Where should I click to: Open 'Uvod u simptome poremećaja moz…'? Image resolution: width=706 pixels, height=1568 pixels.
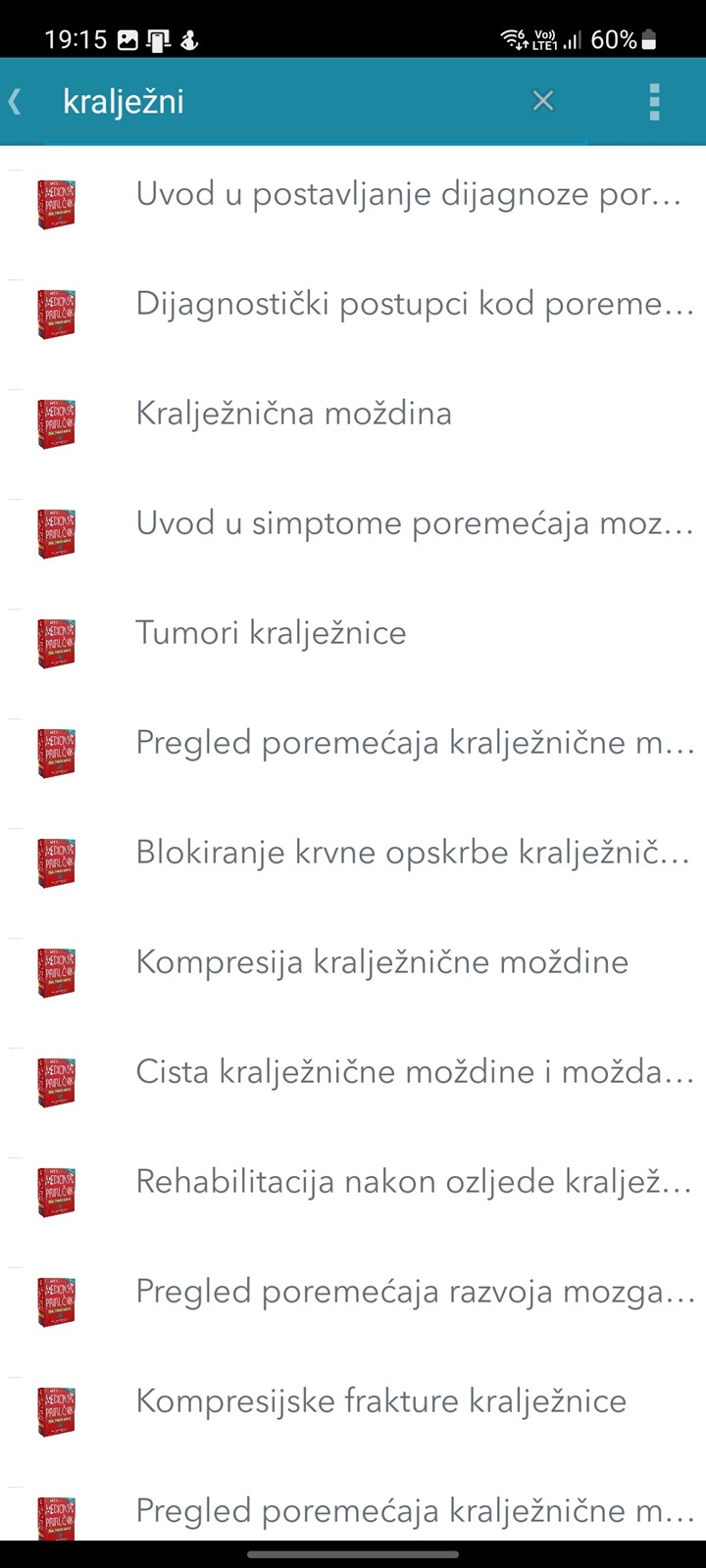click(x=353, y=523)
